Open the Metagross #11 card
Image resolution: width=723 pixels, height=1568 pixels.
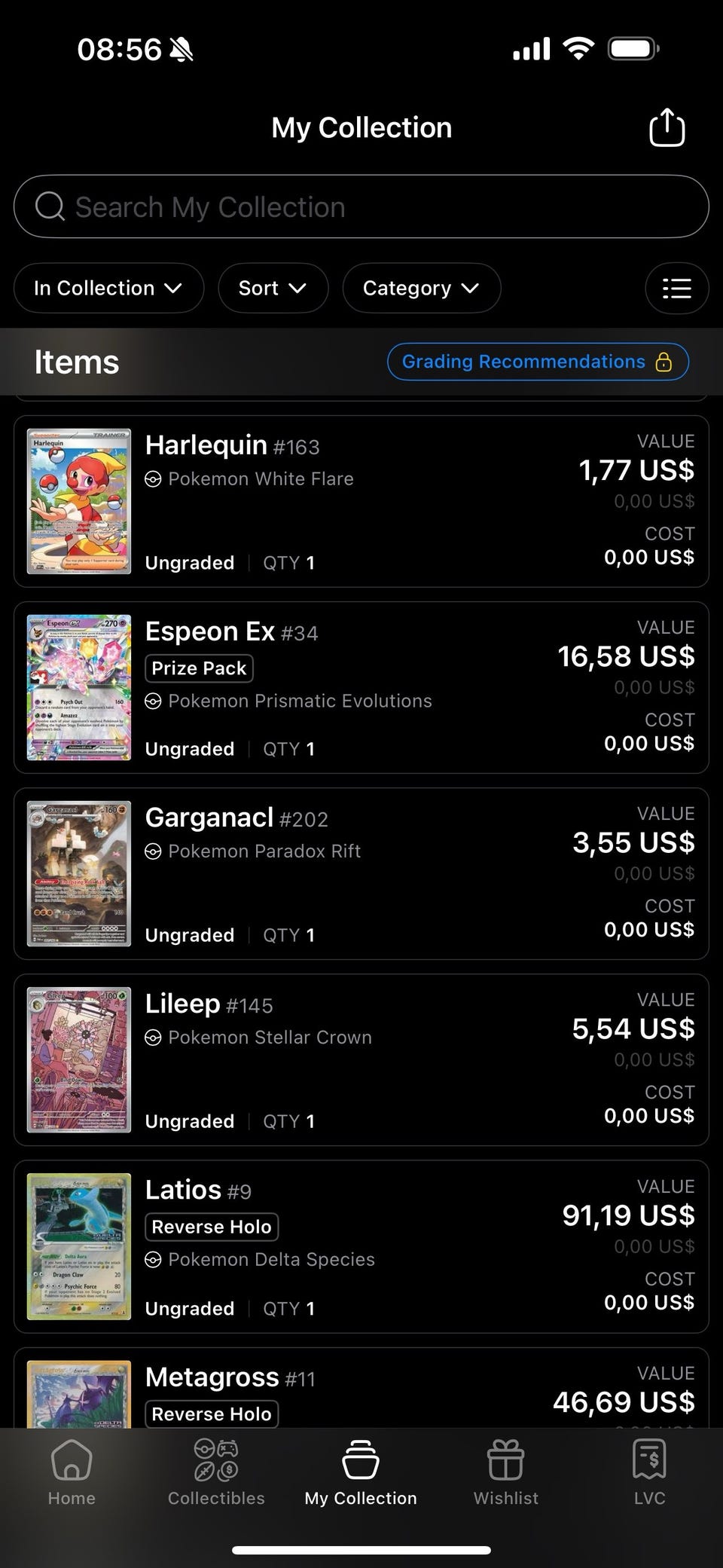[x=361, y=1390]
